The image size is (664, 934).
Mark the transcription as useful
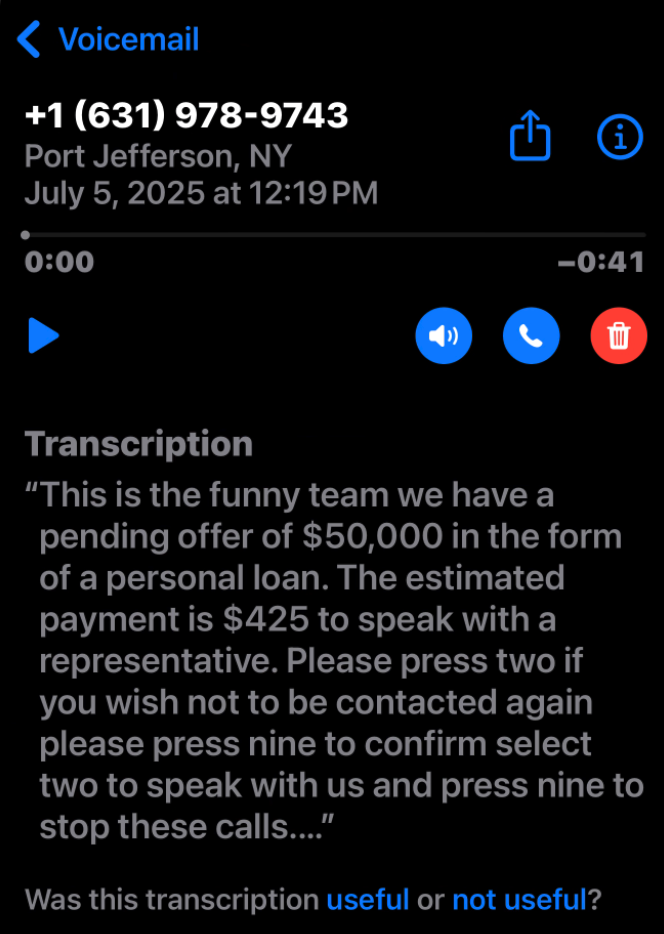(368, 899)
